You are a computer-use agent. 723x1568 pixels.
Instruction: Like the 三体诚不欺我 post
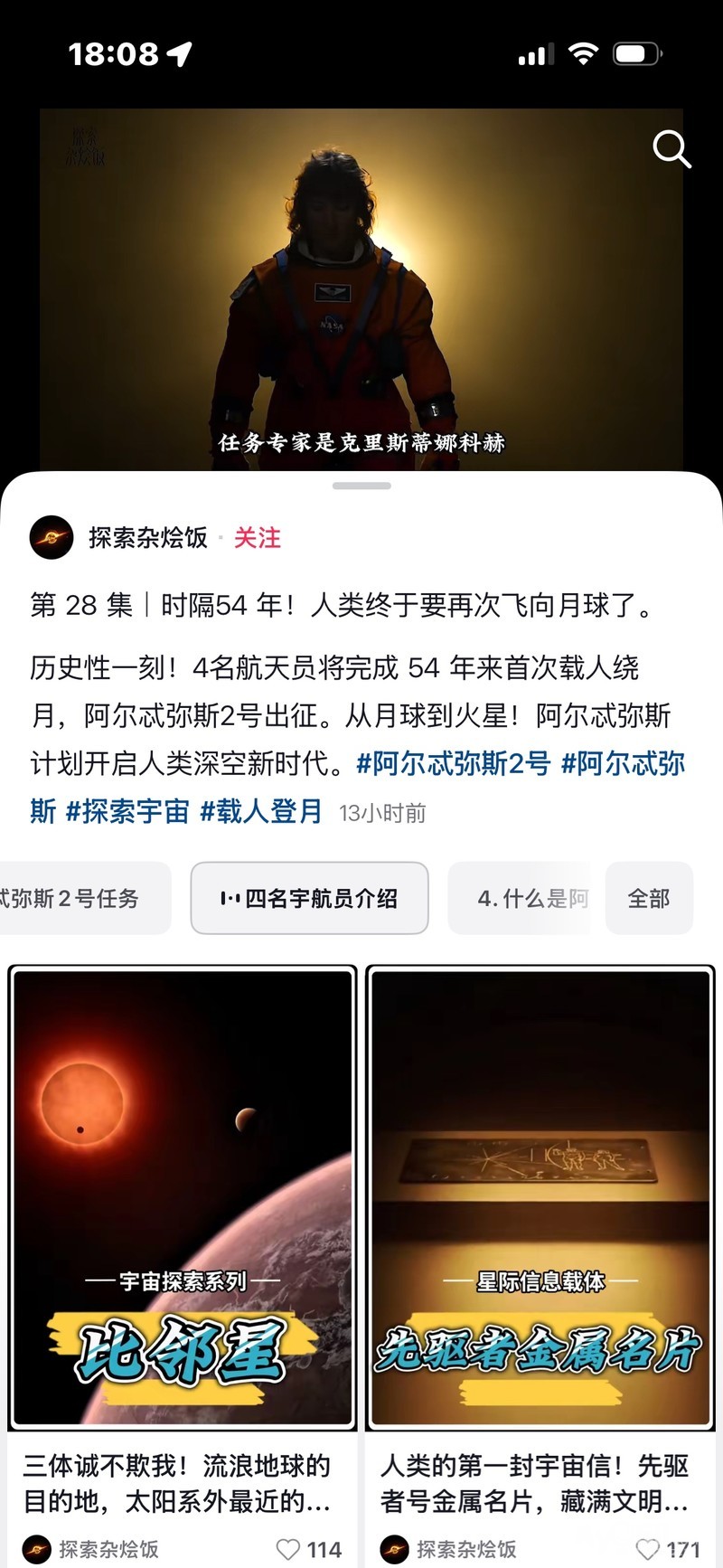click(289, 1549)
